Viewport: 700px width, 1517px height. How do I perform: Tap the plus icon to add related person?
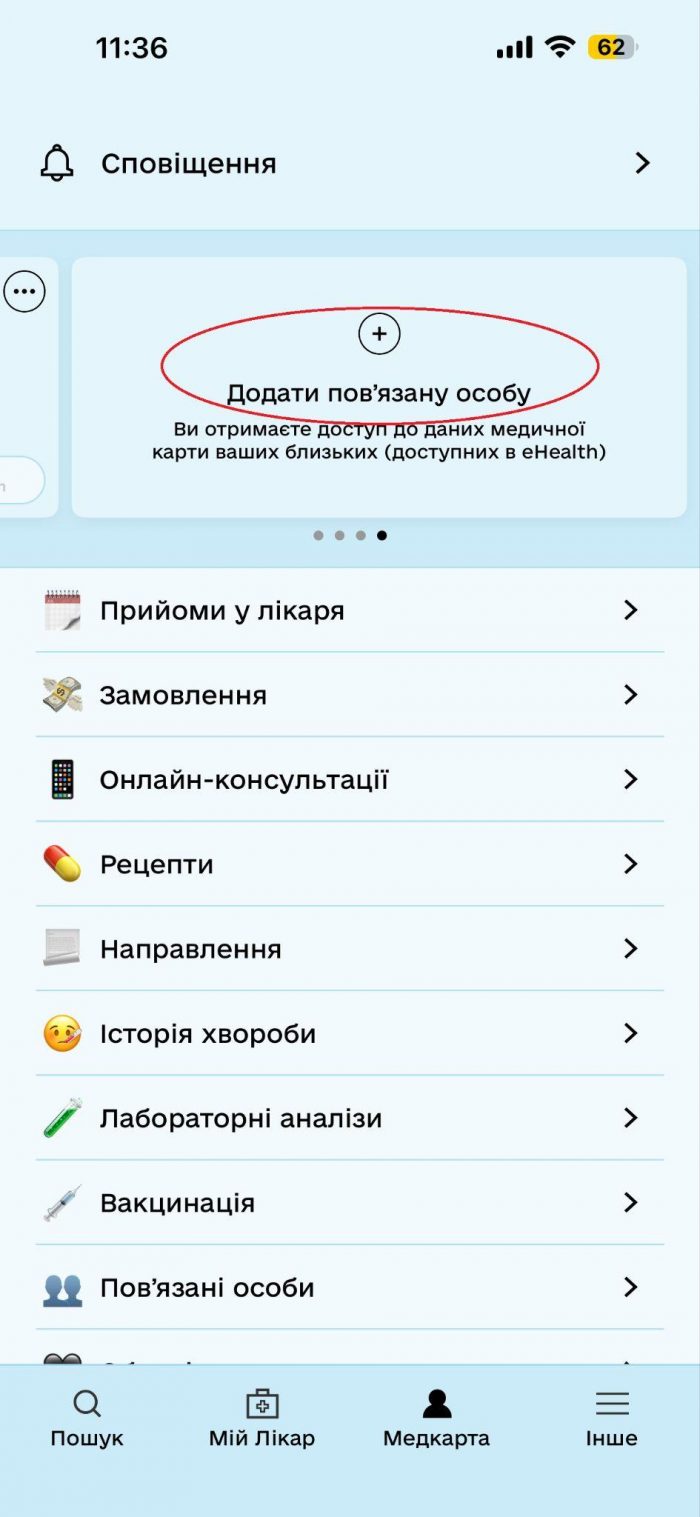(x=379, y=334)
